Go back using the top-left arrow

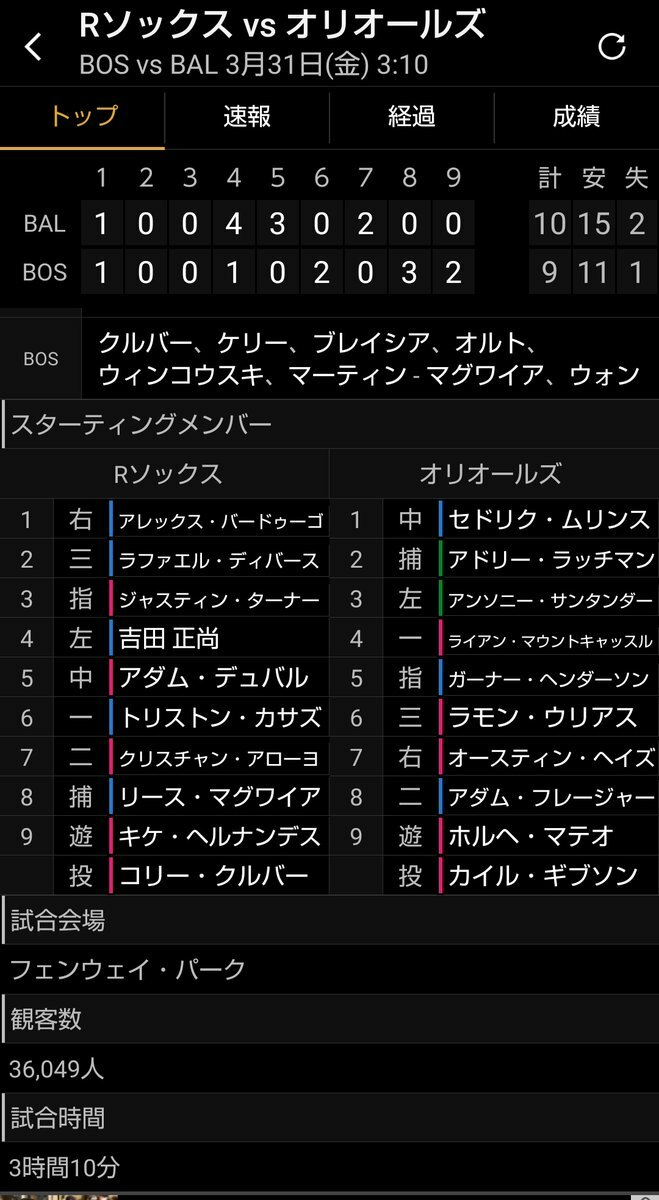pos(34,46)
